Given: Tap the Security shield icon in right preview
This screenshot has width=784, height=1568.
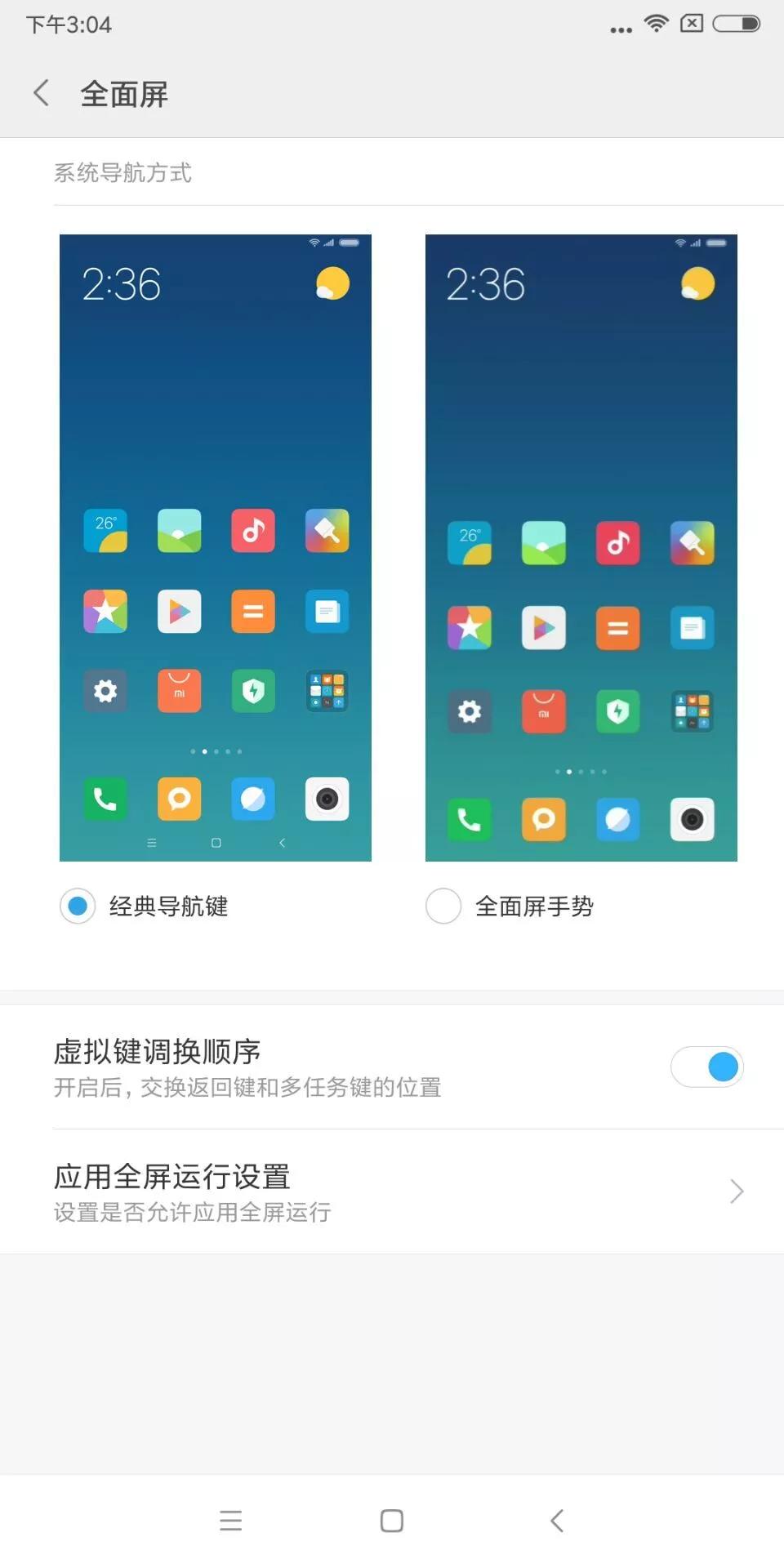Looking at the screenshot, I should tap(617, 711).
